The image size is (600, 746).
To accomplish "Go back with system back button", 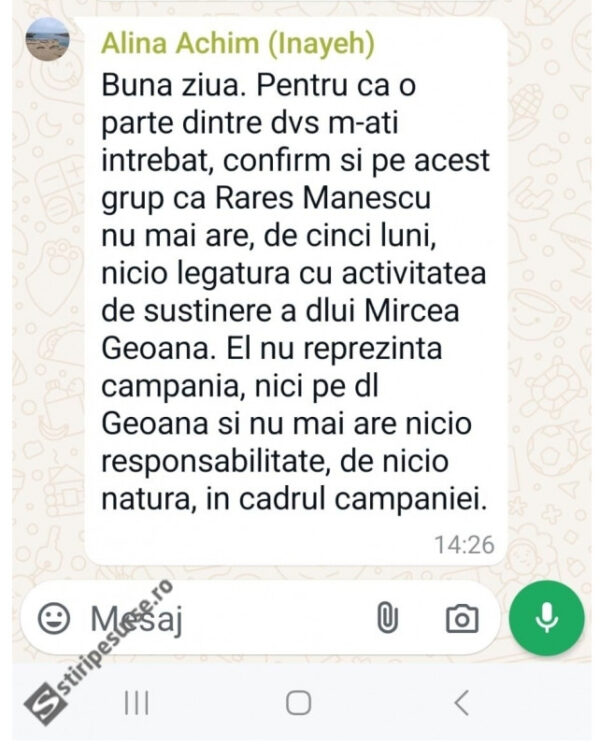I will point(461,703).
